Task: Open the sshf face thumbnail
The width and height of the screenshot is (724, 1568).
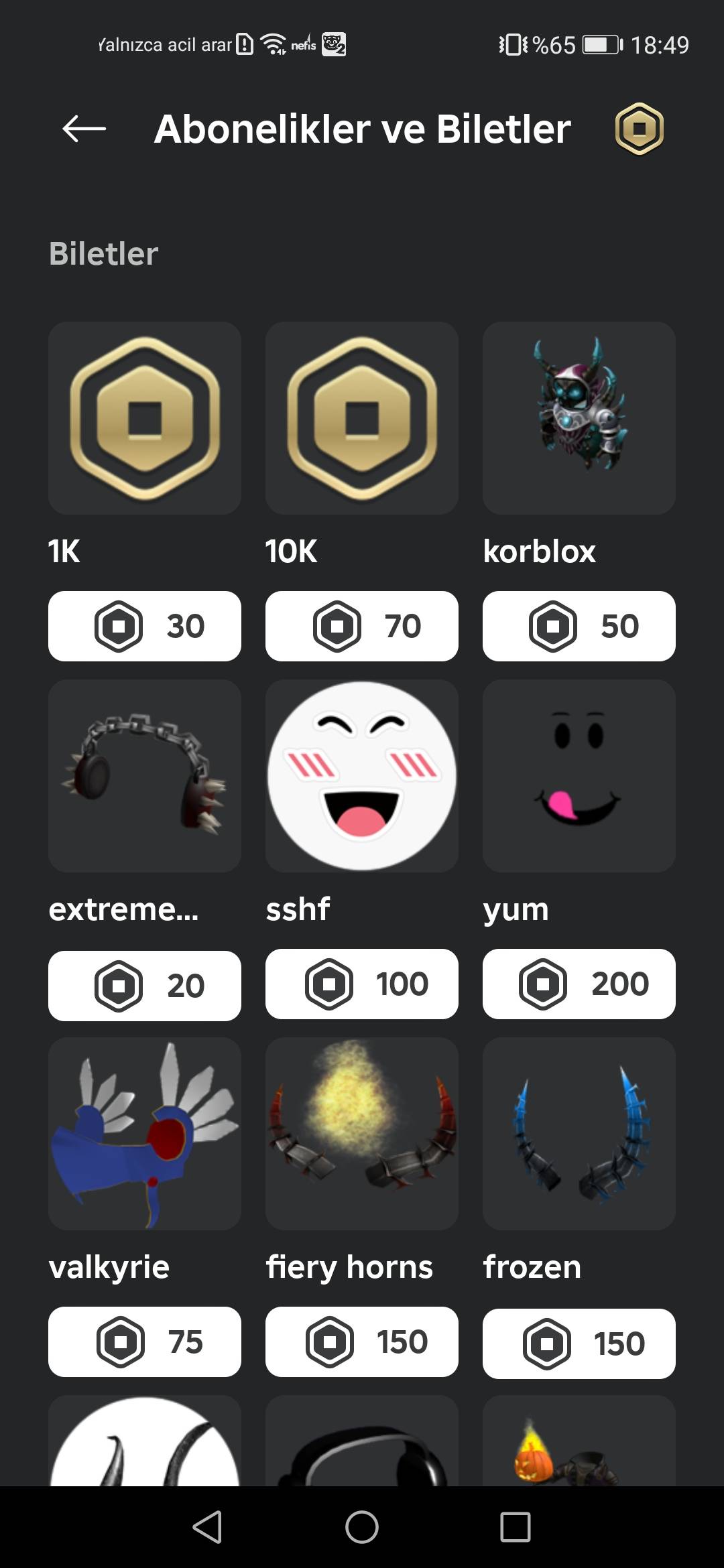Action: click(x=362, y=776)
